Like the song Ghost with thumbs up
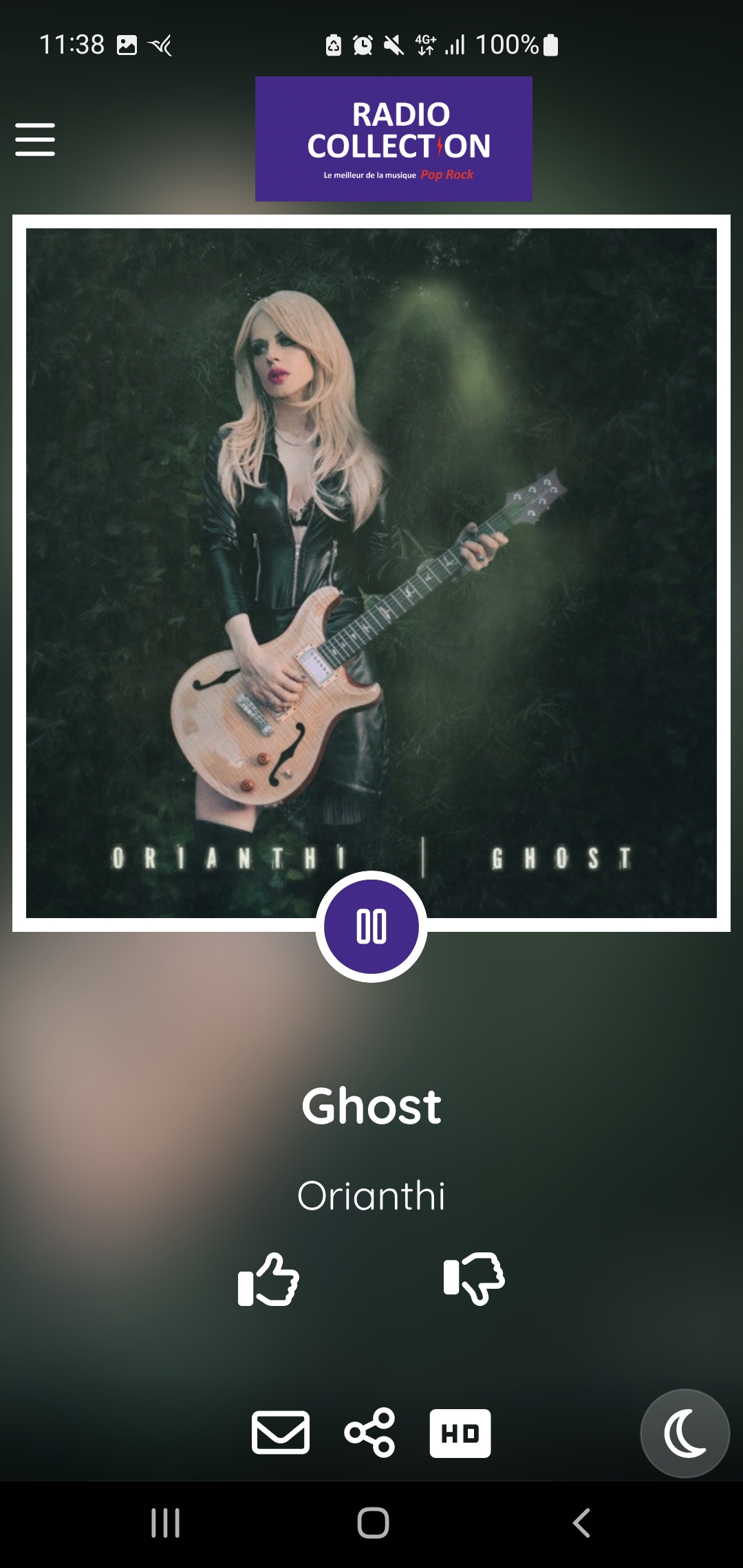Image resolution: width=743 pixels, height=1568 pixels. tap(268, 1279)
